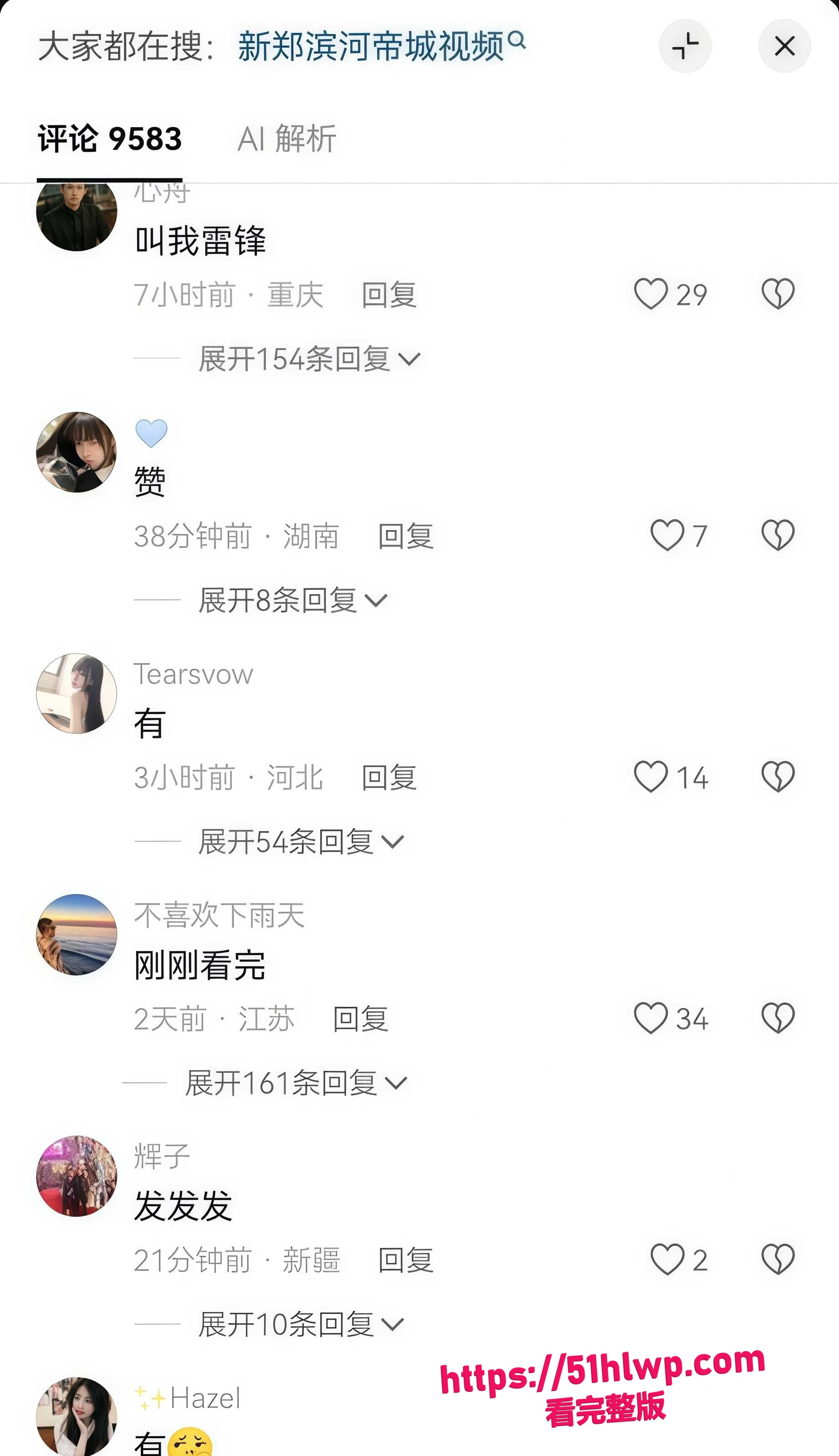
Task: Reply to the comment 赞
Action: point(406,536)
